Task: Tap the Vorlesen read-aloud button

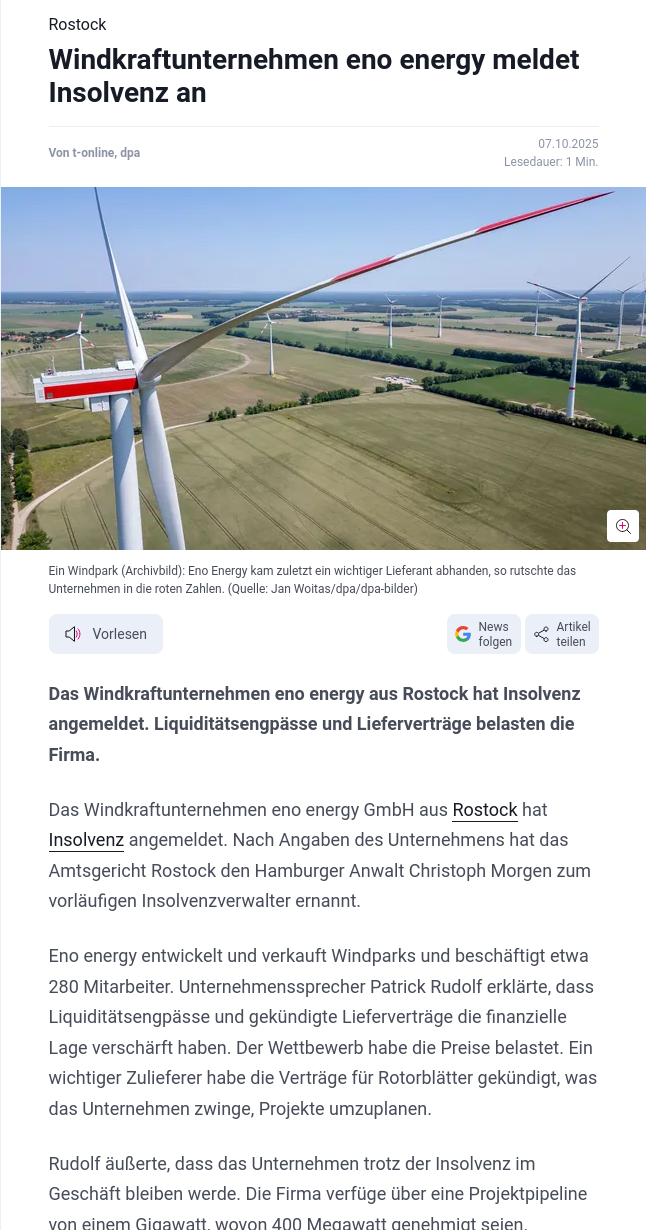Action: [x=106, y=634]
